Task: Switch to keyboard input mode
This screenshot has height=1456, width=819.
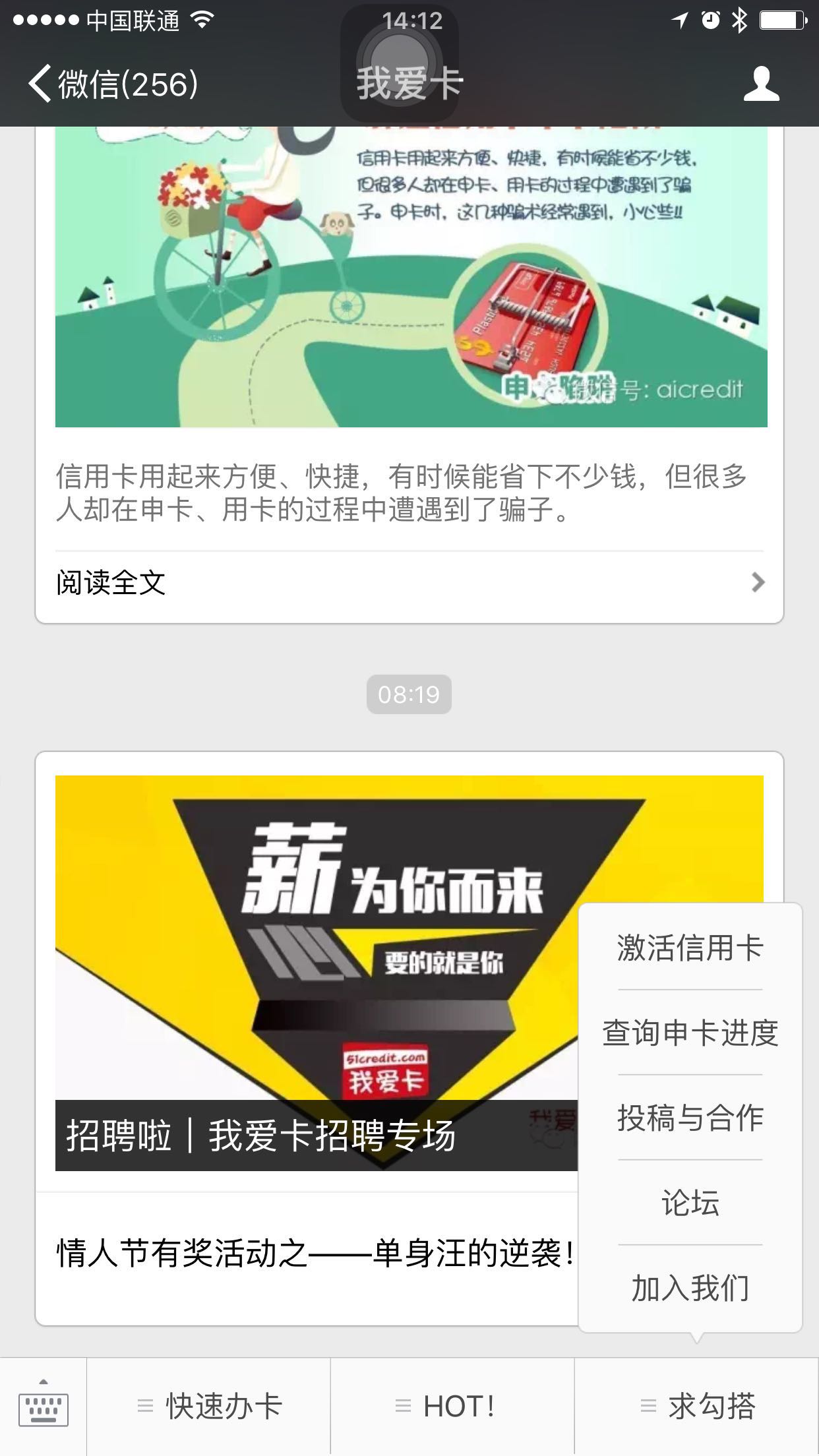Action: (x=44, y=1406)
